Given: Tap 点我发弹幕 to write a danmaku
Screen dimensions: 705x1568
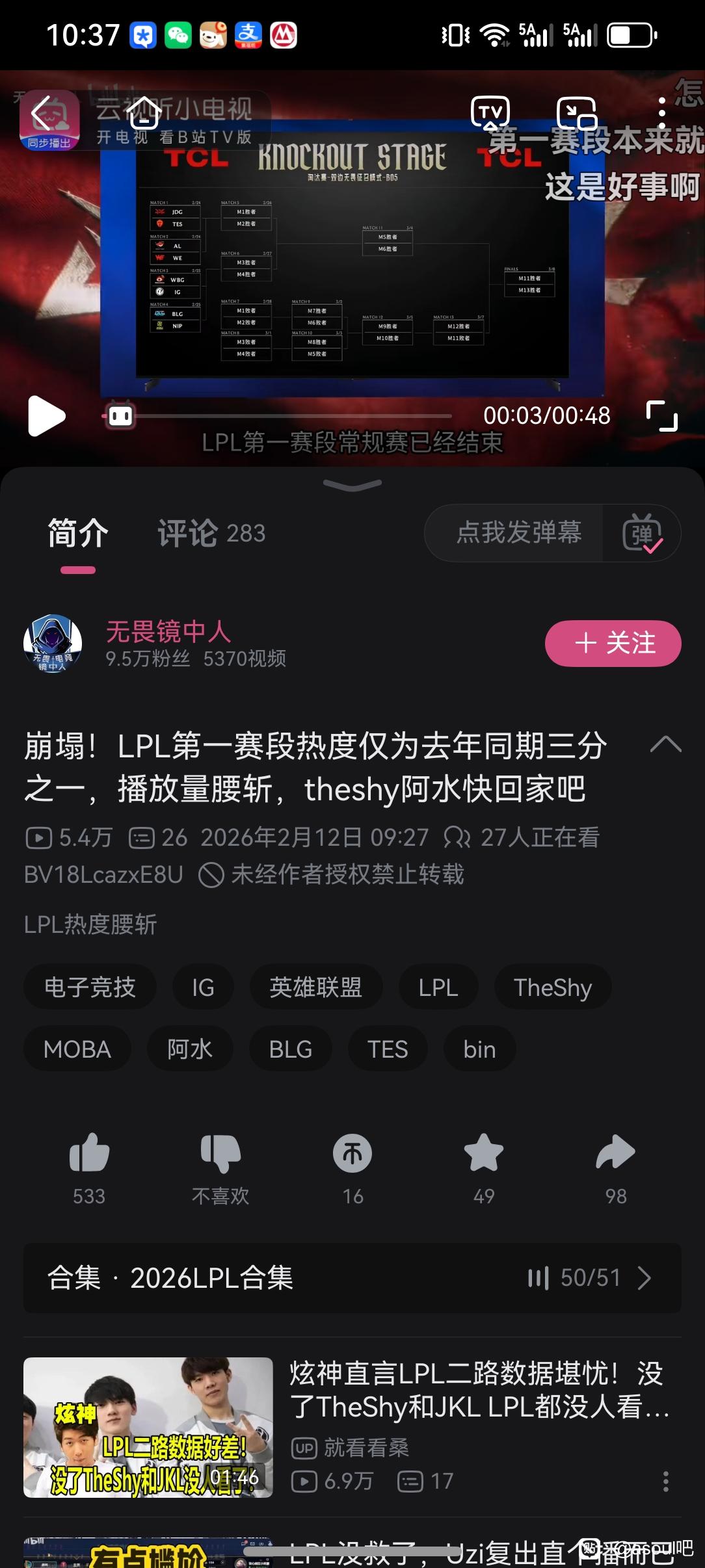Looking at the screenshot, I should [518, 533].
